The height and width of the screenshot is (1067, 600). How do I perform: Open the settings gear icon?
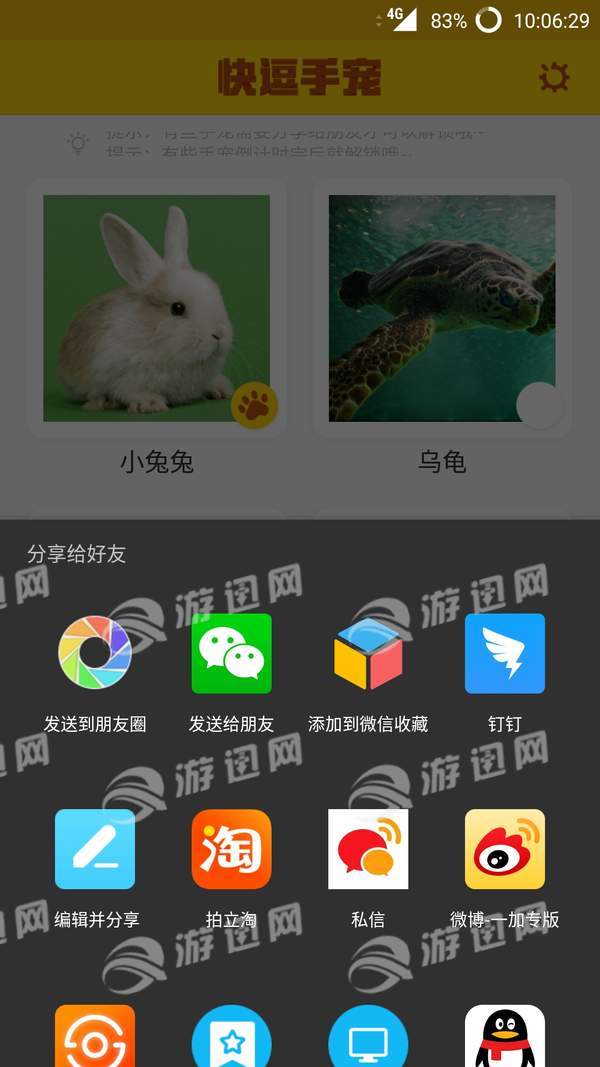coord(554,77)
